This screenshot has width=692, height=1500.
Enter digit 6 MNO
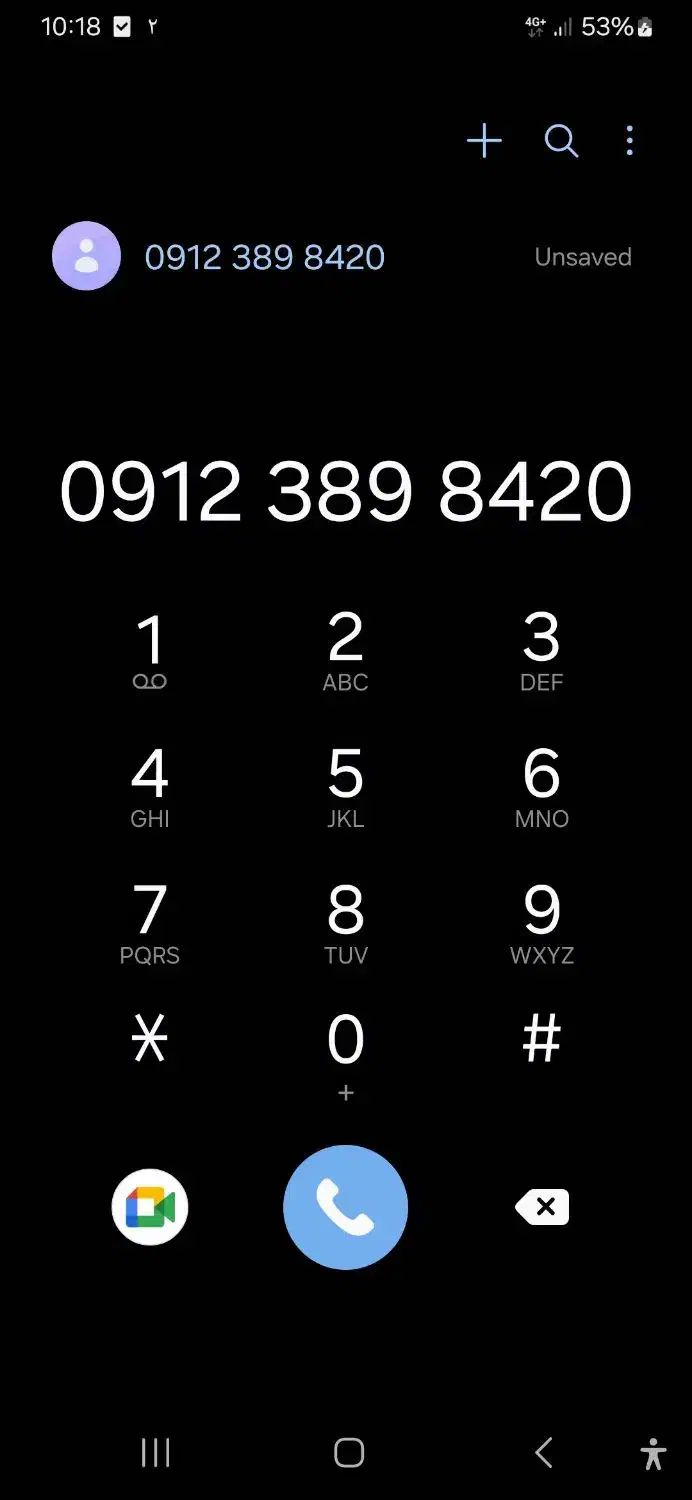coord(542,788)
